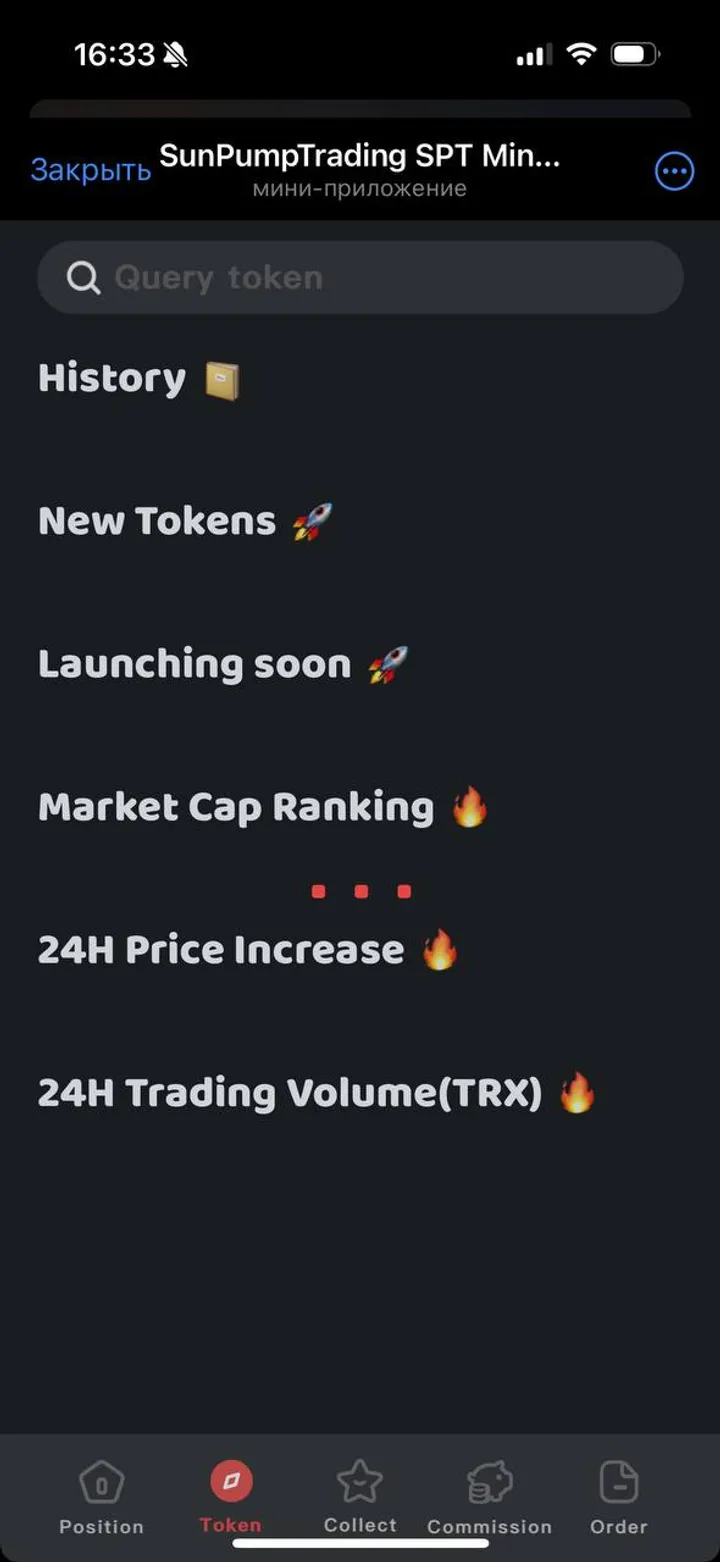
Task: View the 24H Price Increase ranking
Action: click(x=245, y=950)
